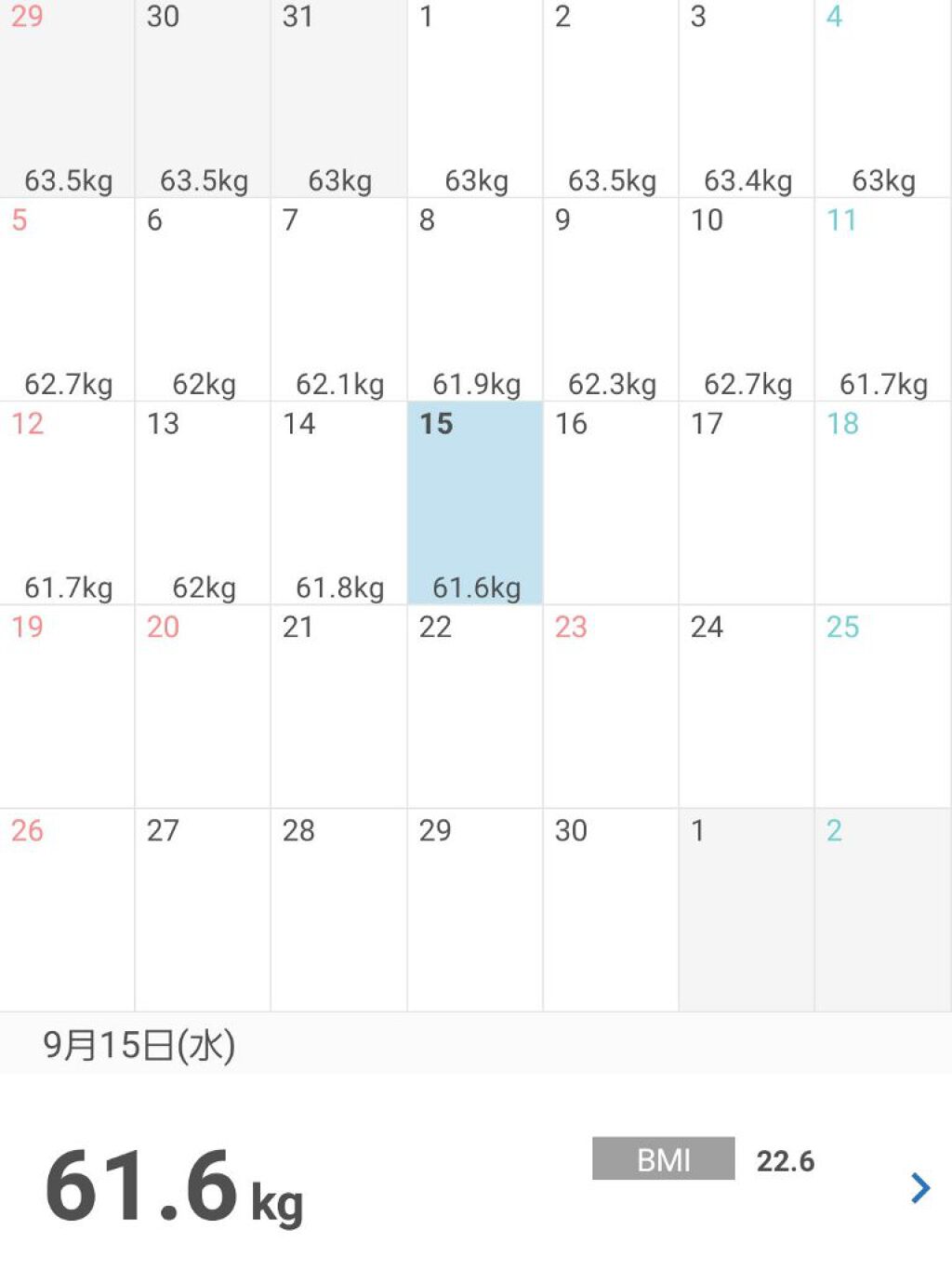
Task: Select Monday September 20 holiday
Action: (203, 707)
